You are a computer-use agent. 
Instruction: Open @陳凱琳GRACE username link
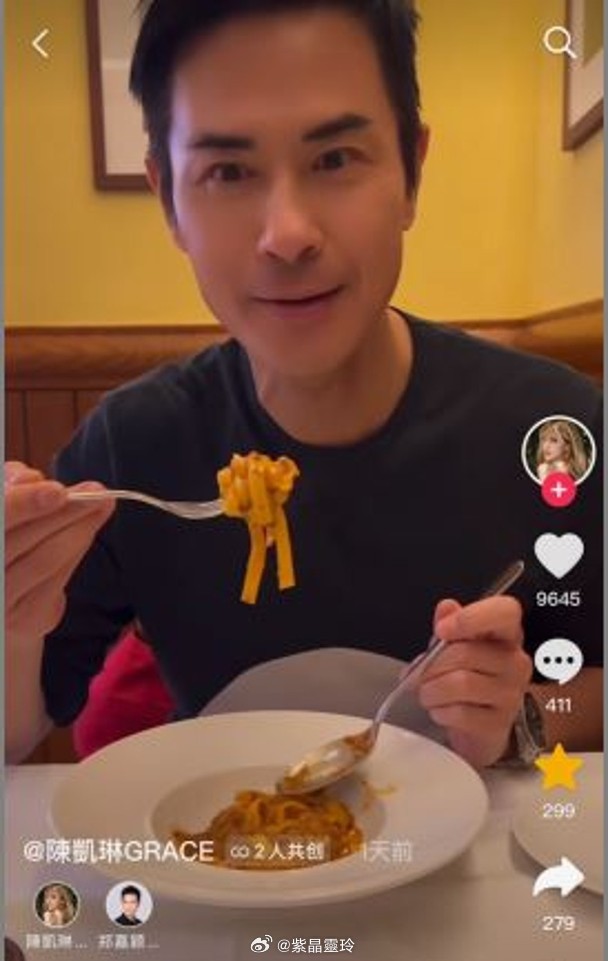(118, 851)
